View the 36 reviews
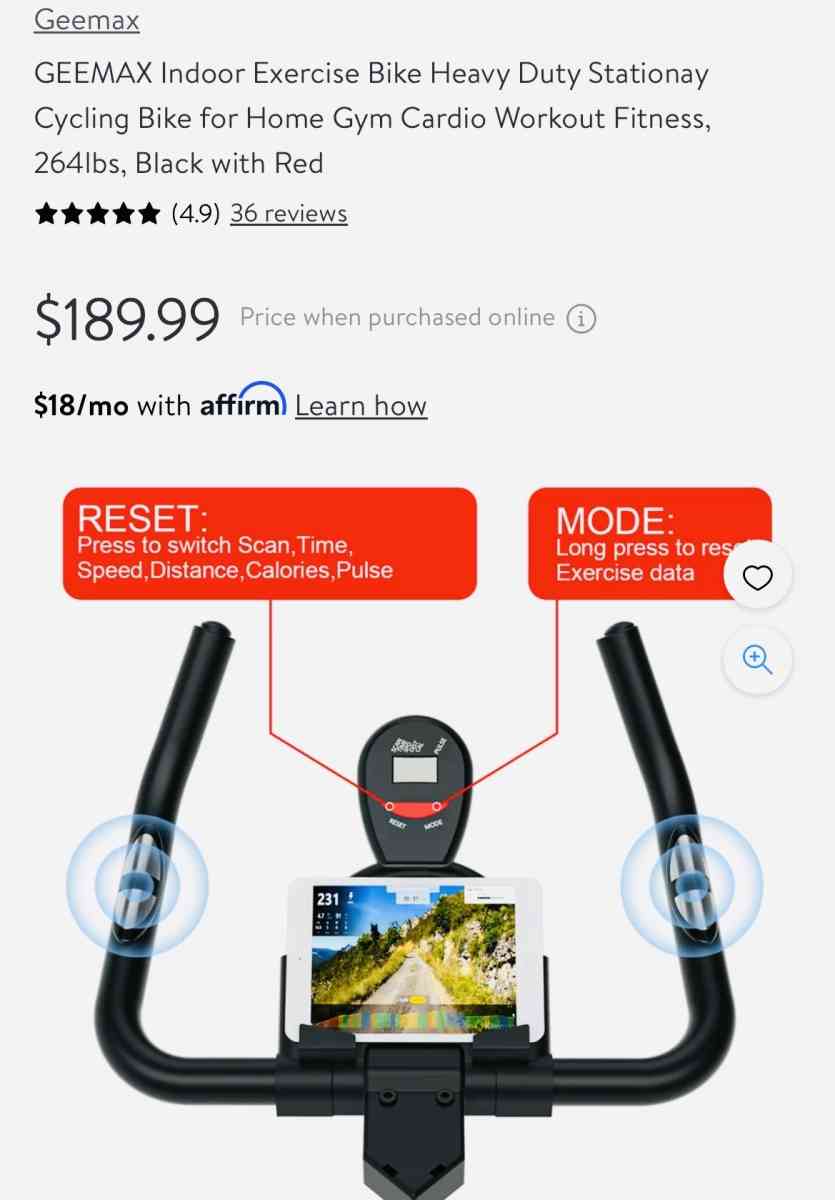This screenshot has width=835, height=1200. click(288, 213)
